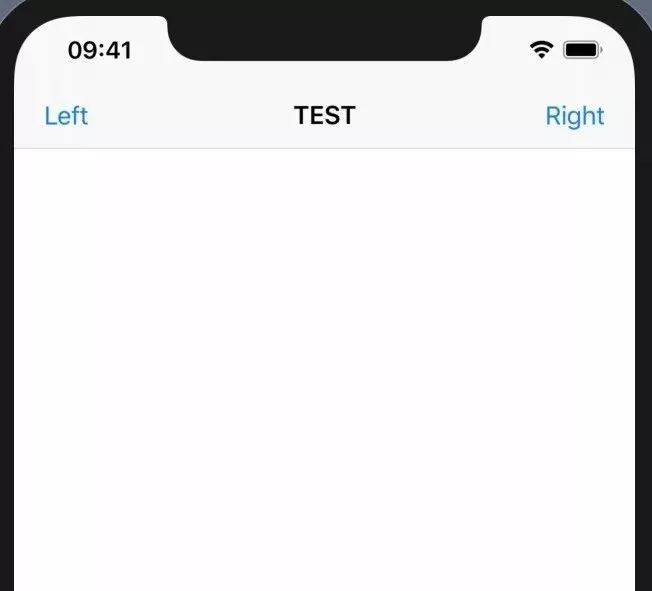Select the Right navigation bar button

click(x=574, y=116)
